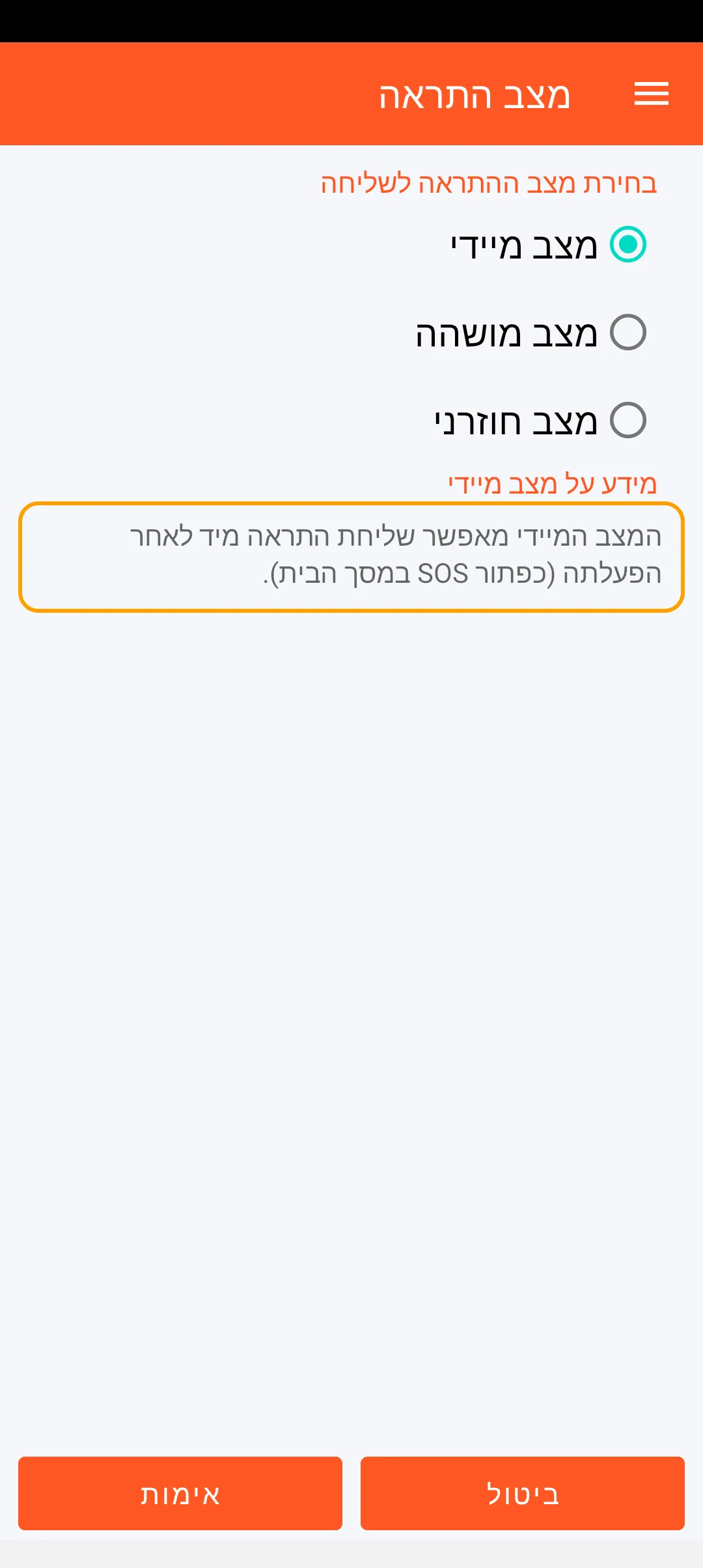Select the מצב מיידי radio option
The height and width of the screenshot is (1568, 703).
click(627, 245)
